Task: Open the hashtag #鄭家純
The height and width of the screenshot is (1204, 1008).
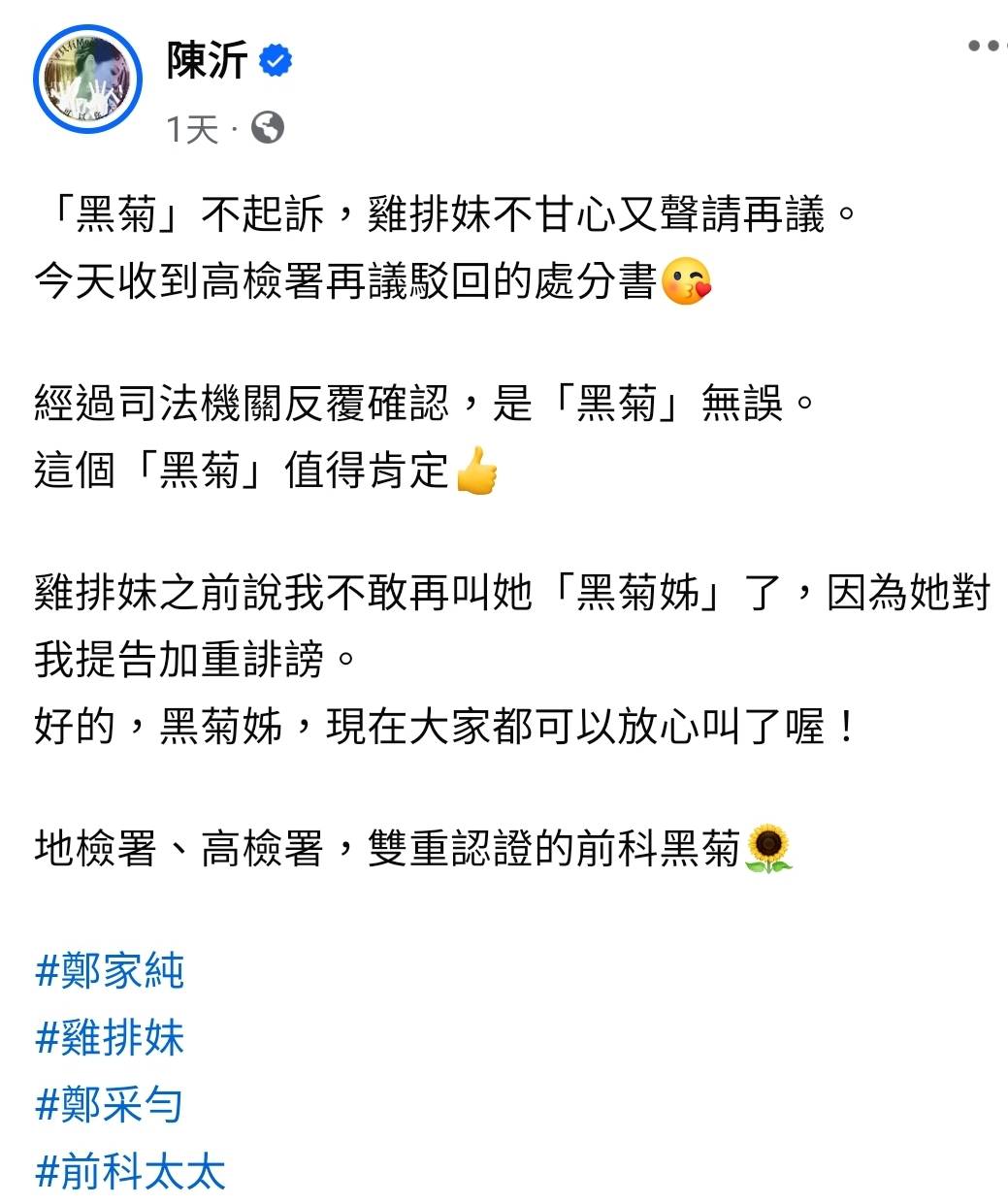Action: coord(110,971)
